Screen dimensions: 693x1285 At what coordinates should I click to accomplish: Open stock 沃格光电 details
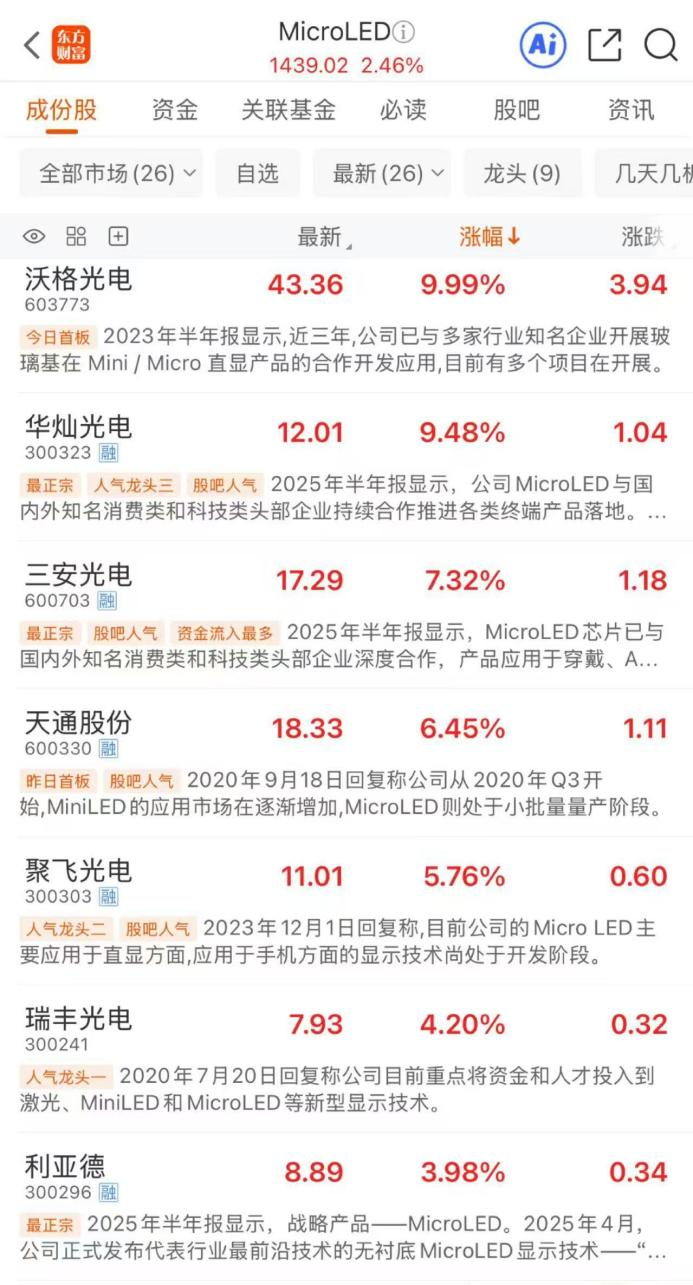[78, 278]
